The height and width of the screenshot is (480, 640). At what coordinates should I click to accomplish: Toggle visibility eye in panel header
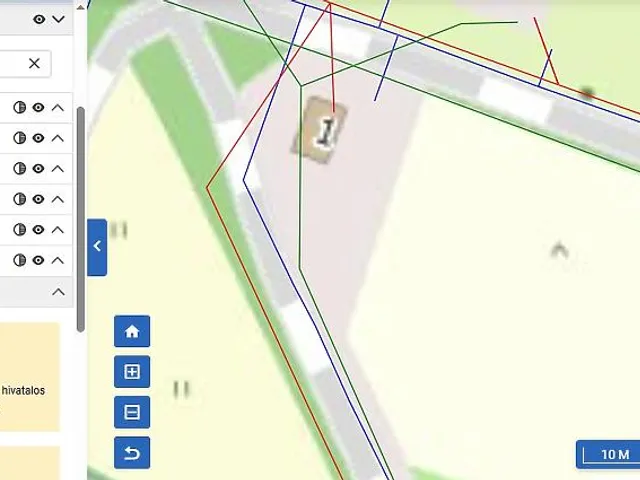pos(39,19)
